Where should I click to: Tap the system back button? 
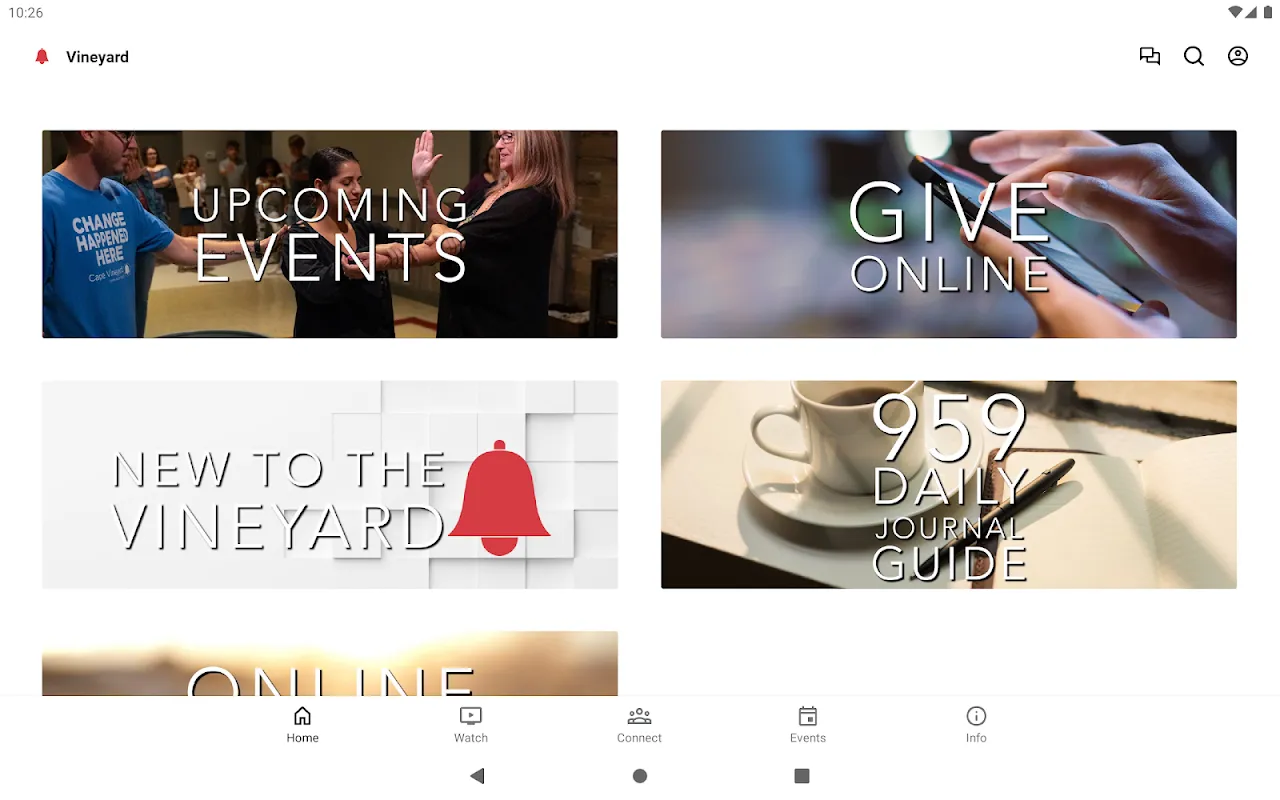(477, 776)
